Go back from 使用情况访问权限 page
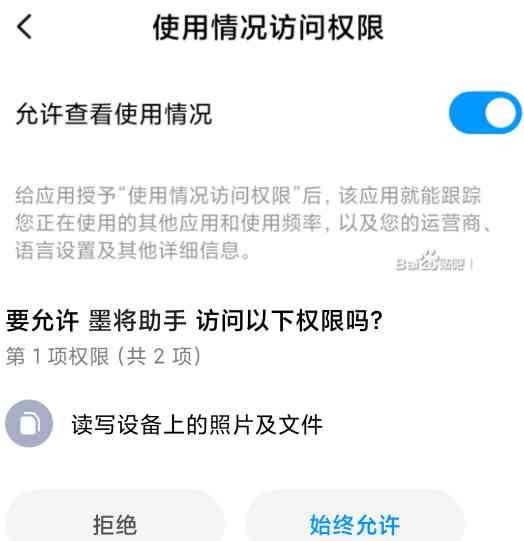The height and width of the screenshot is (541, 524). (x=24, y=26)
